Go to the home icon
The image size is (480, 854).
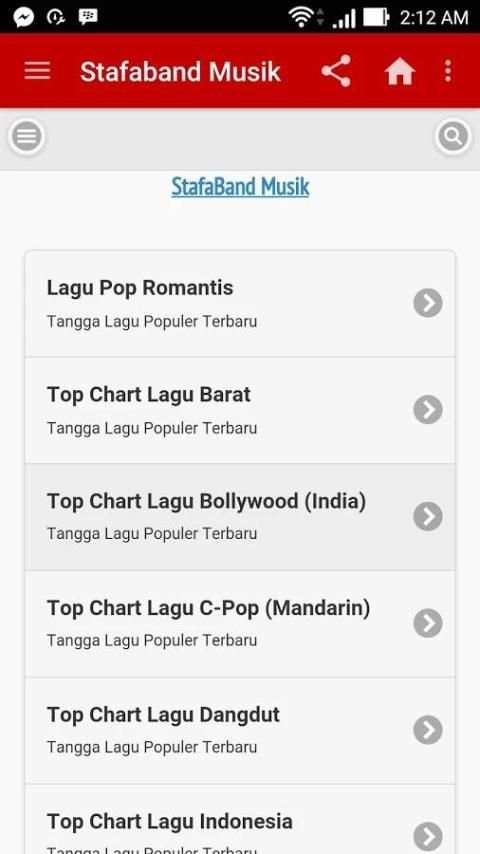(399, 71)
